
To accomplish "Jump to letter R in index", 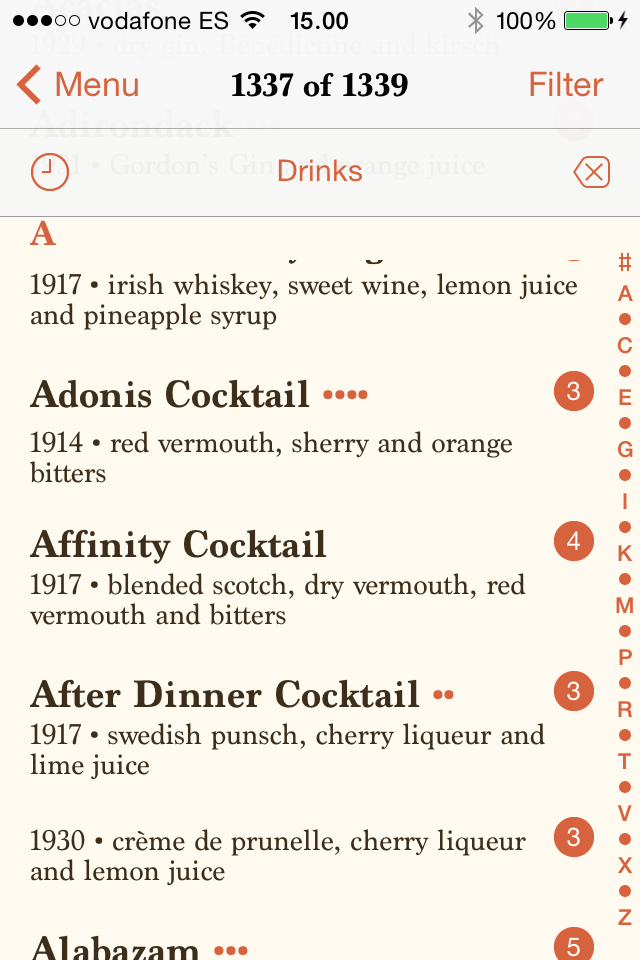I will 625,709.
